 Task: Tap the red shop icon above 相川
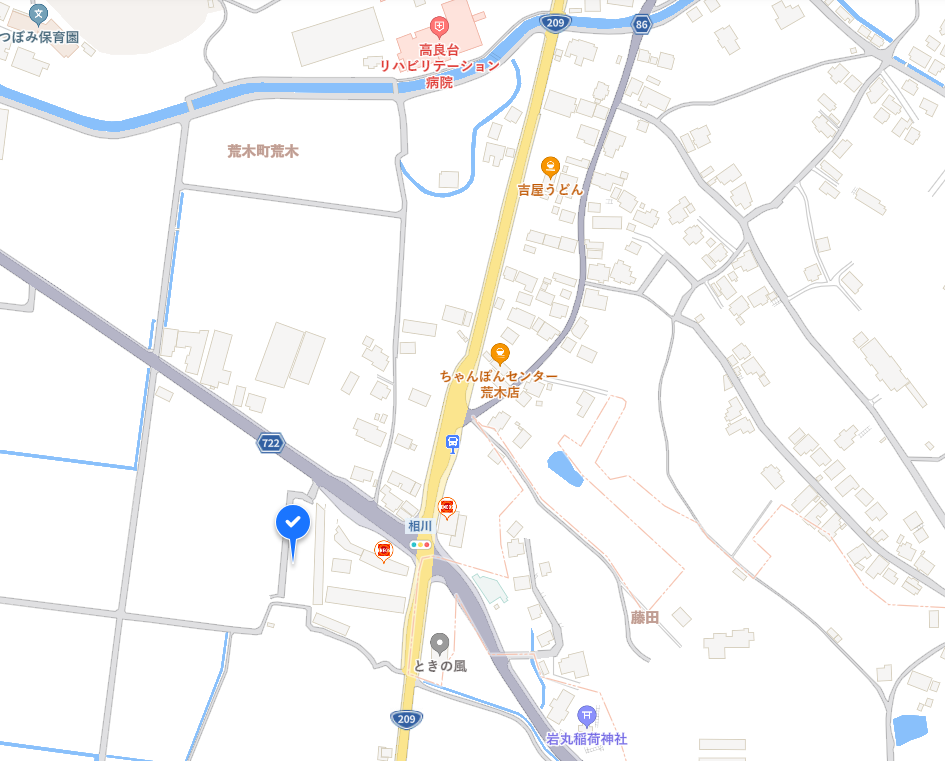(x=447, y=508)
